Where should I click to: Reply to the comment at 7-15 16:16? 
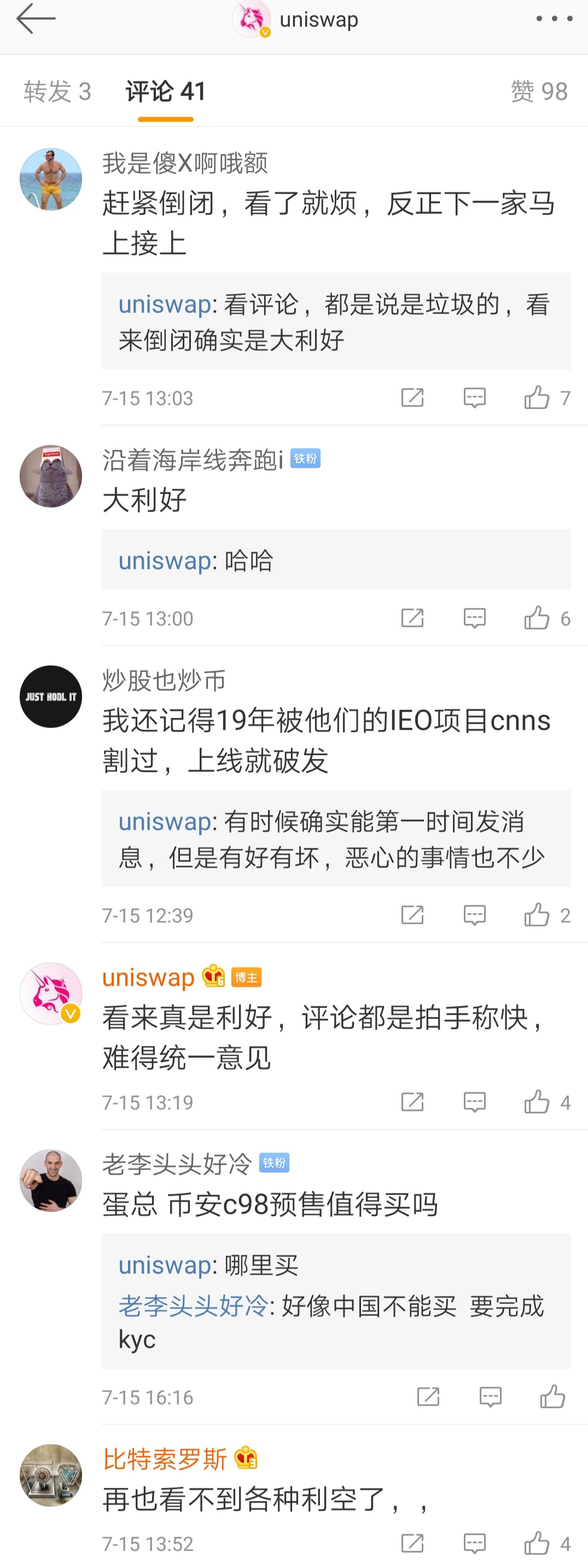coord(490,1397)
